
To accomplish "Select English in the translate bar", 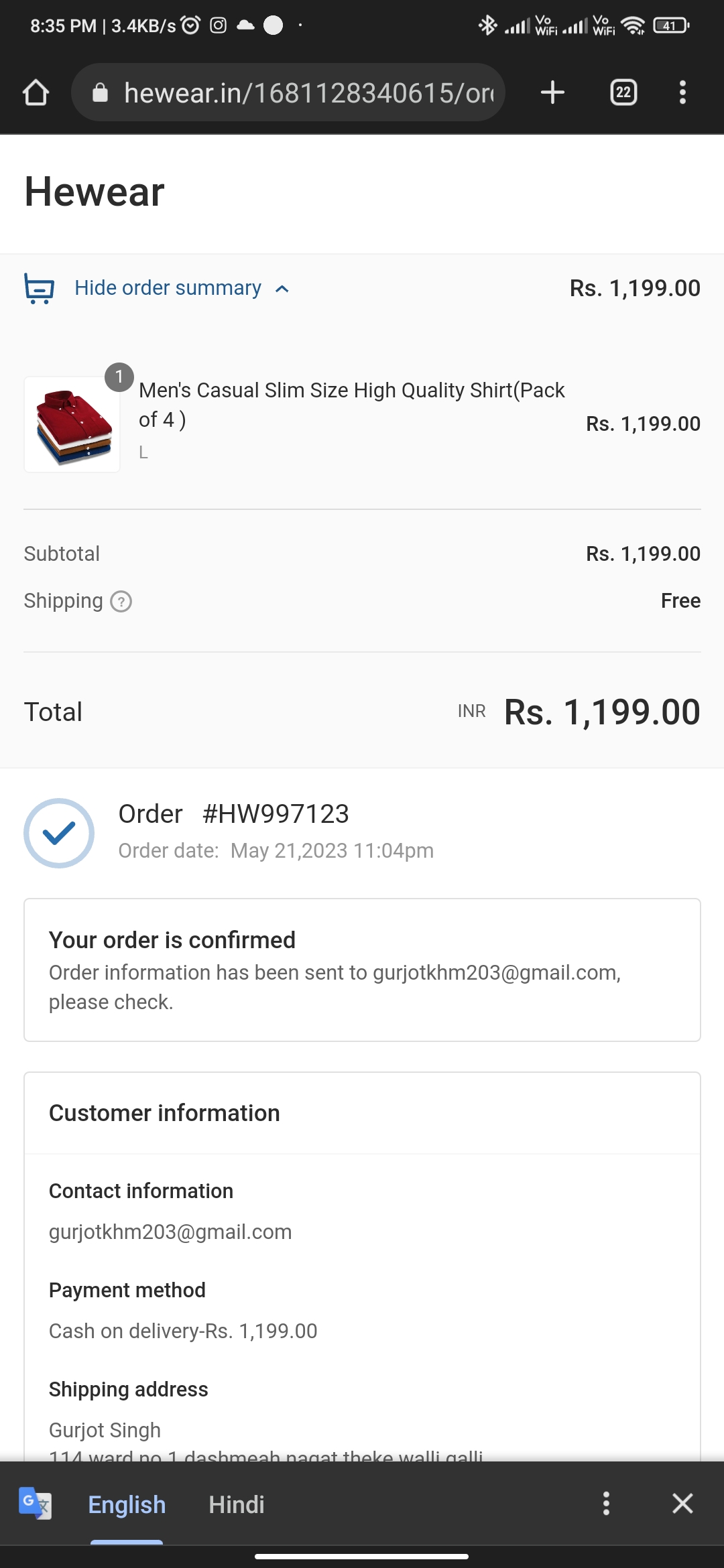I will (127, 1504).
